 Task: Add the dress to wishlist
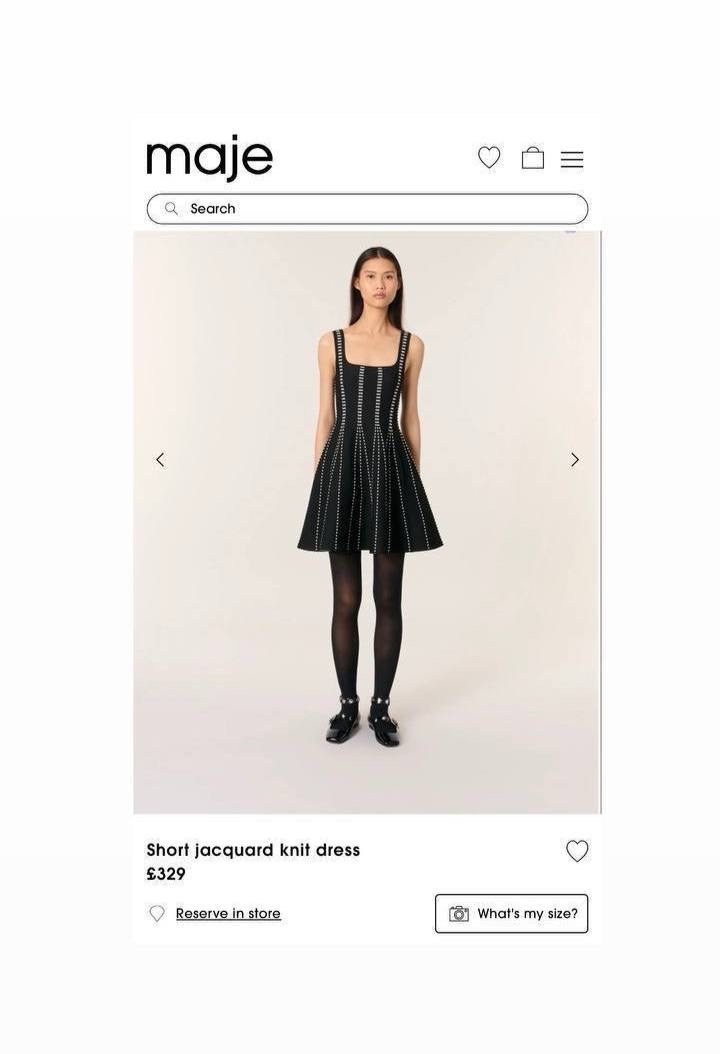577,851
